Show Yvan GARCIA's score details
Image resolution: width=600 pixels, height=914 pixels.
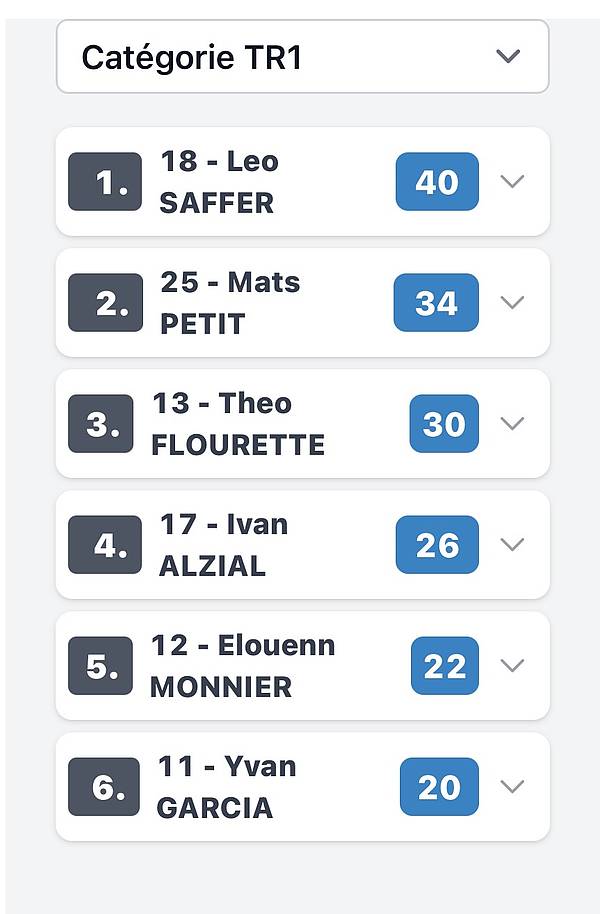(512, 787)
